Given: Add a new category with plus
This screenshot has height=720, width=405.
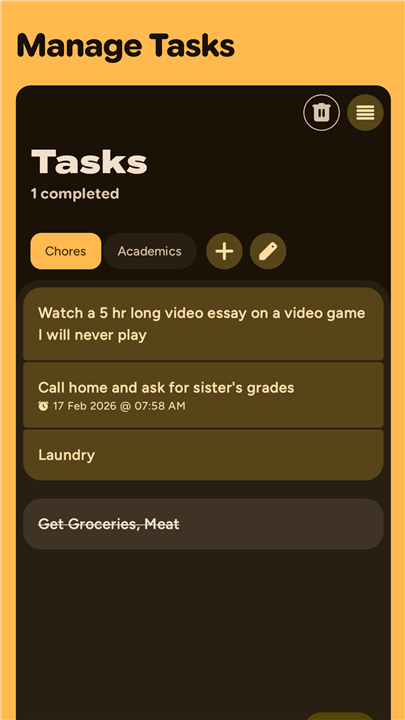Looking at the screenshot, I should point(224,251).
